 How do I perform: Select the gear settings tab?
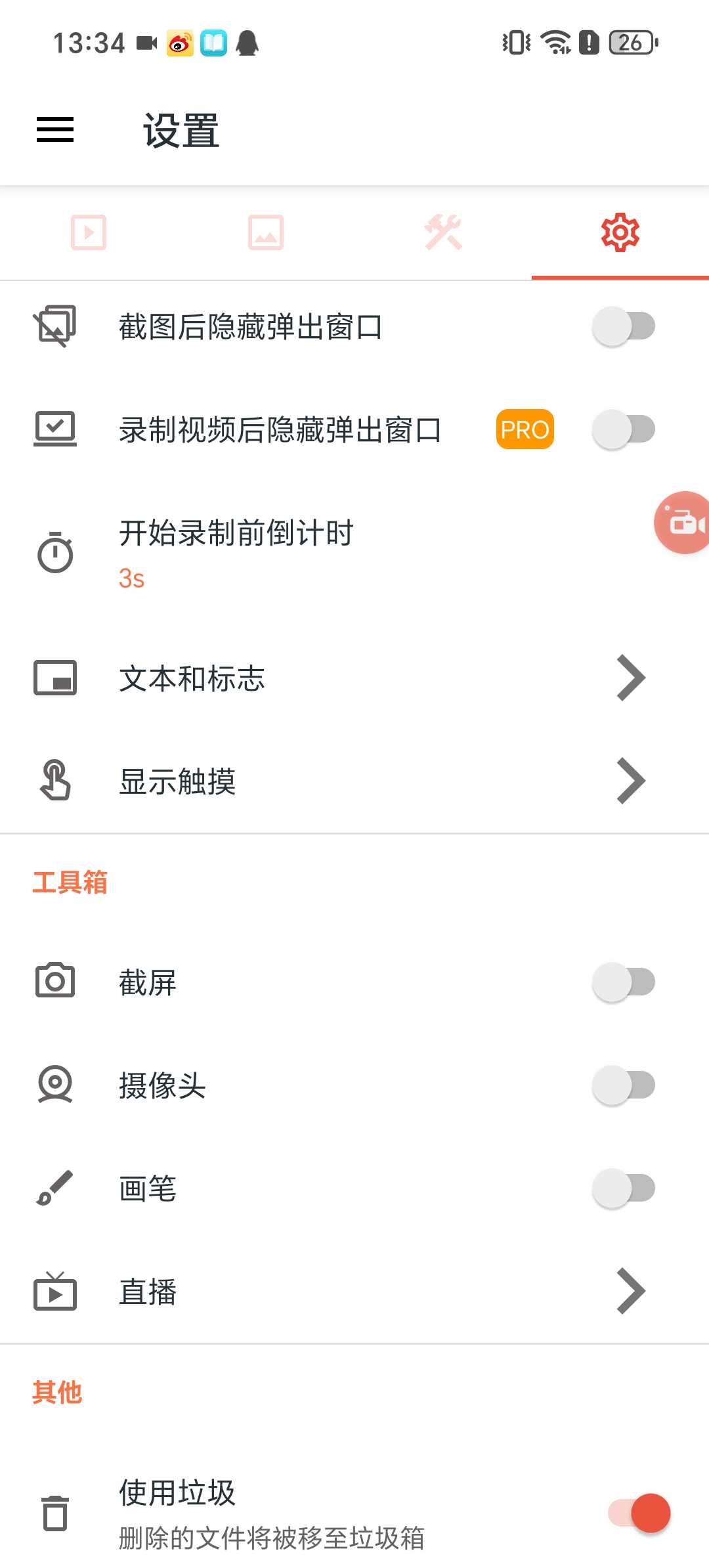[x=620, y=232]
